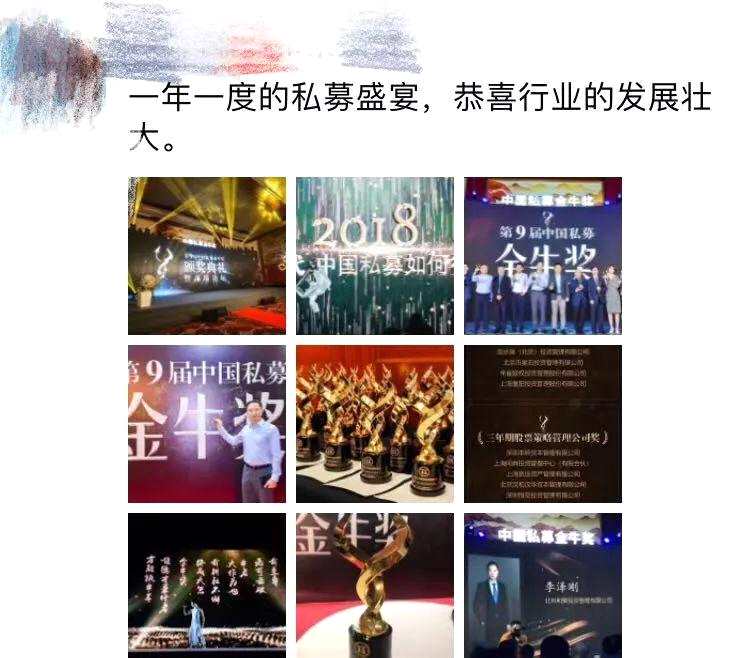750x658 pixels.
Task: View the 三年期股票策略管理公司奖 winners list photo
Action: point(543,423)
